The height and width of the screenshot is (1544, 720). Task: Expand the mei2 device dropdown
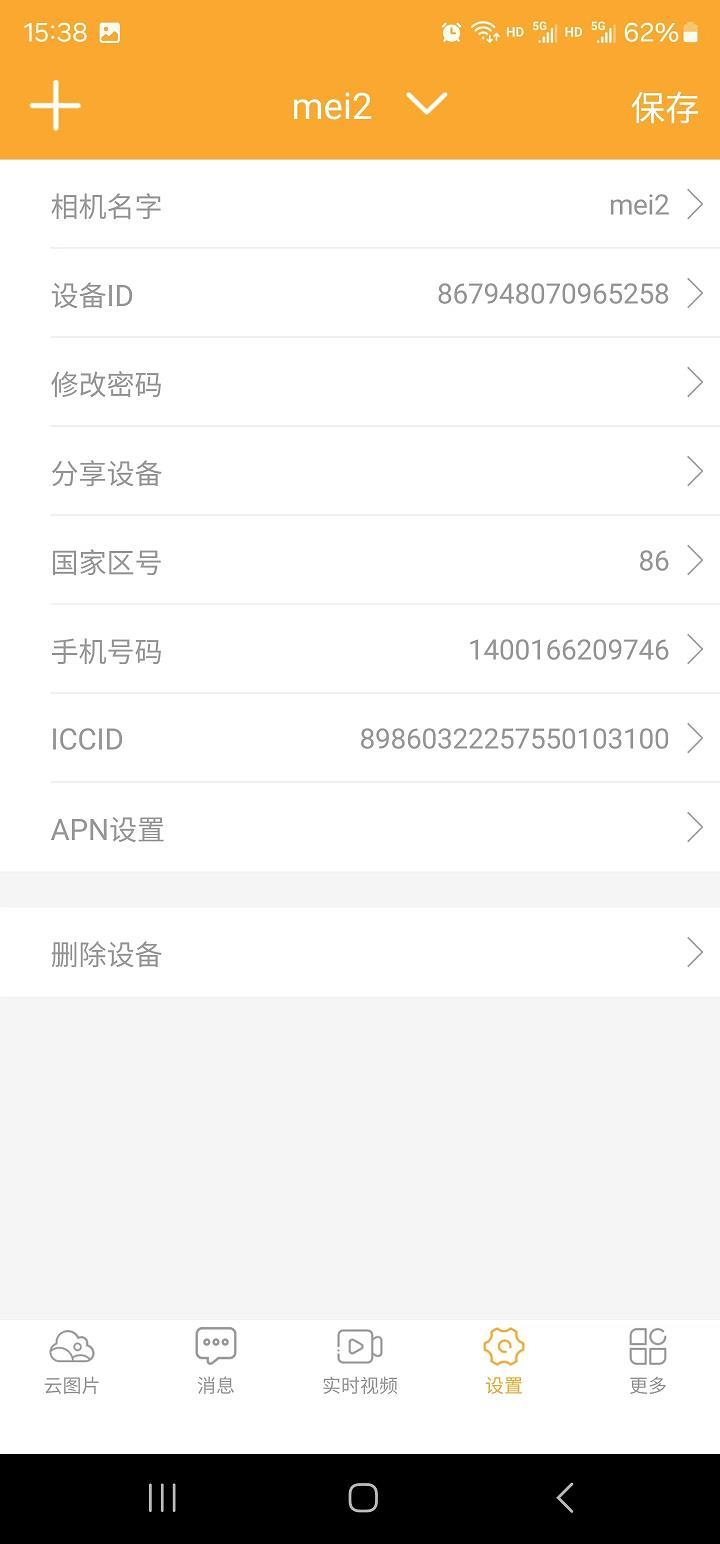[426, 104]
